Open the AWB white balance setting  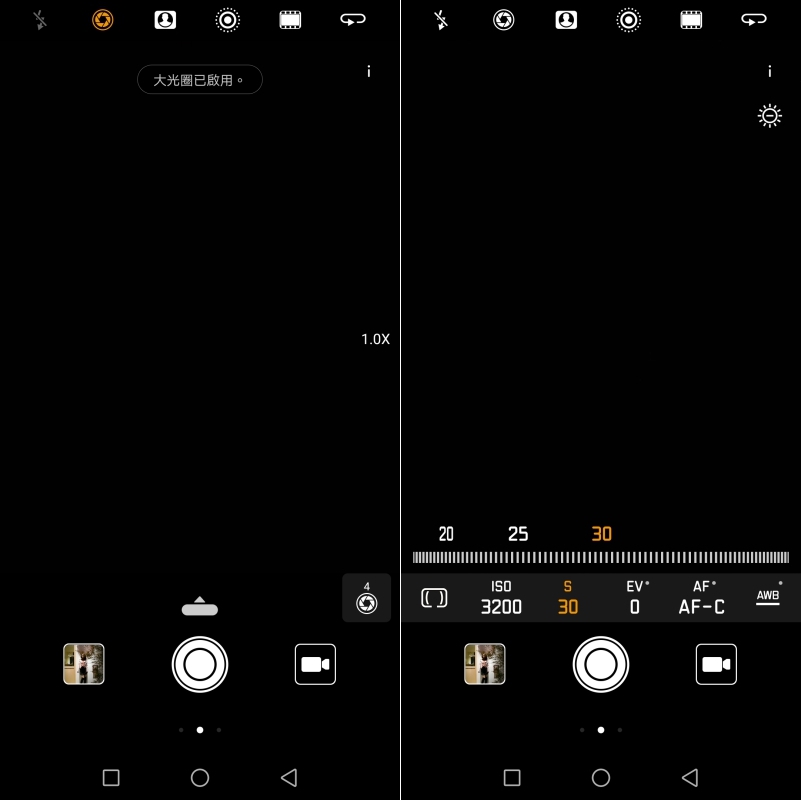[768, 597]
